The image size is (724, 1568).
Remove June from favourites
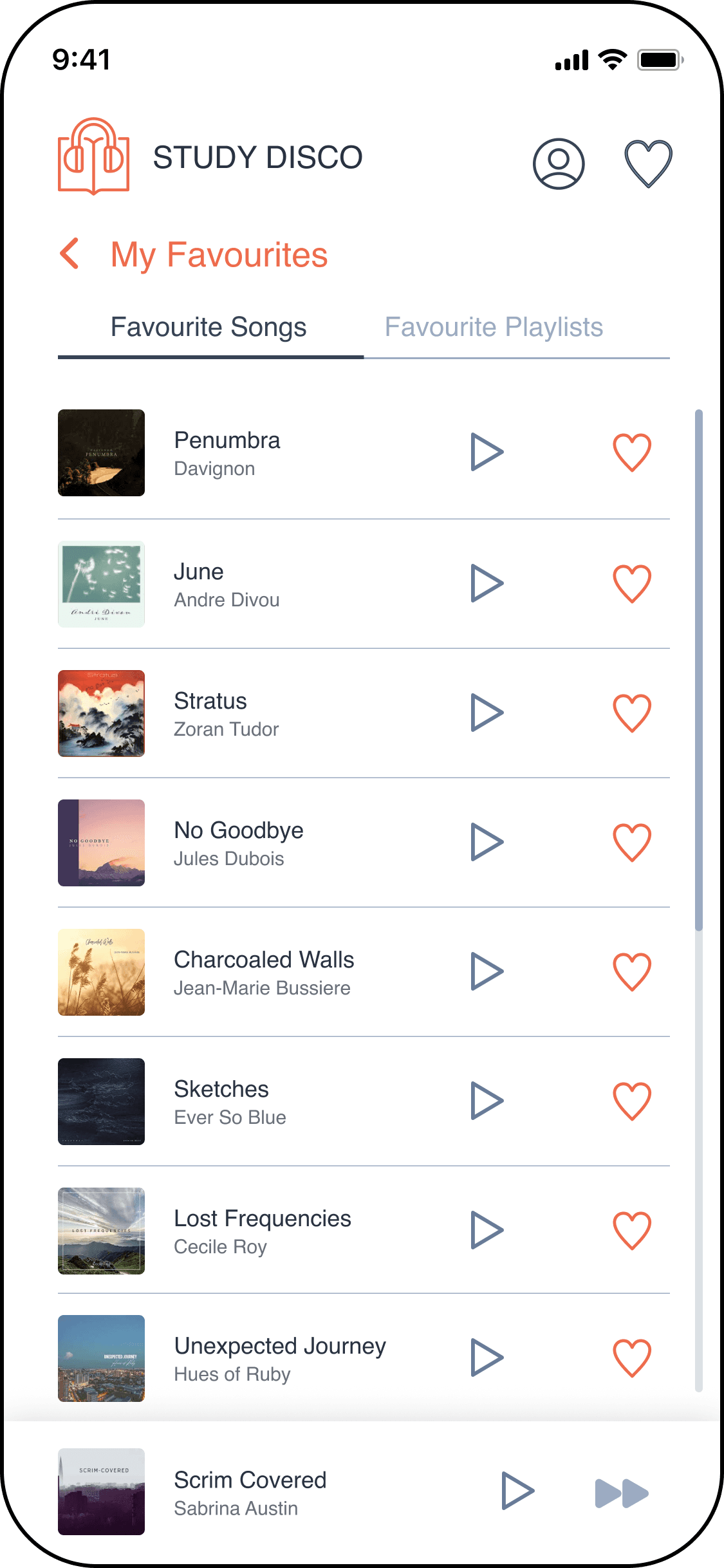point(631,583)
